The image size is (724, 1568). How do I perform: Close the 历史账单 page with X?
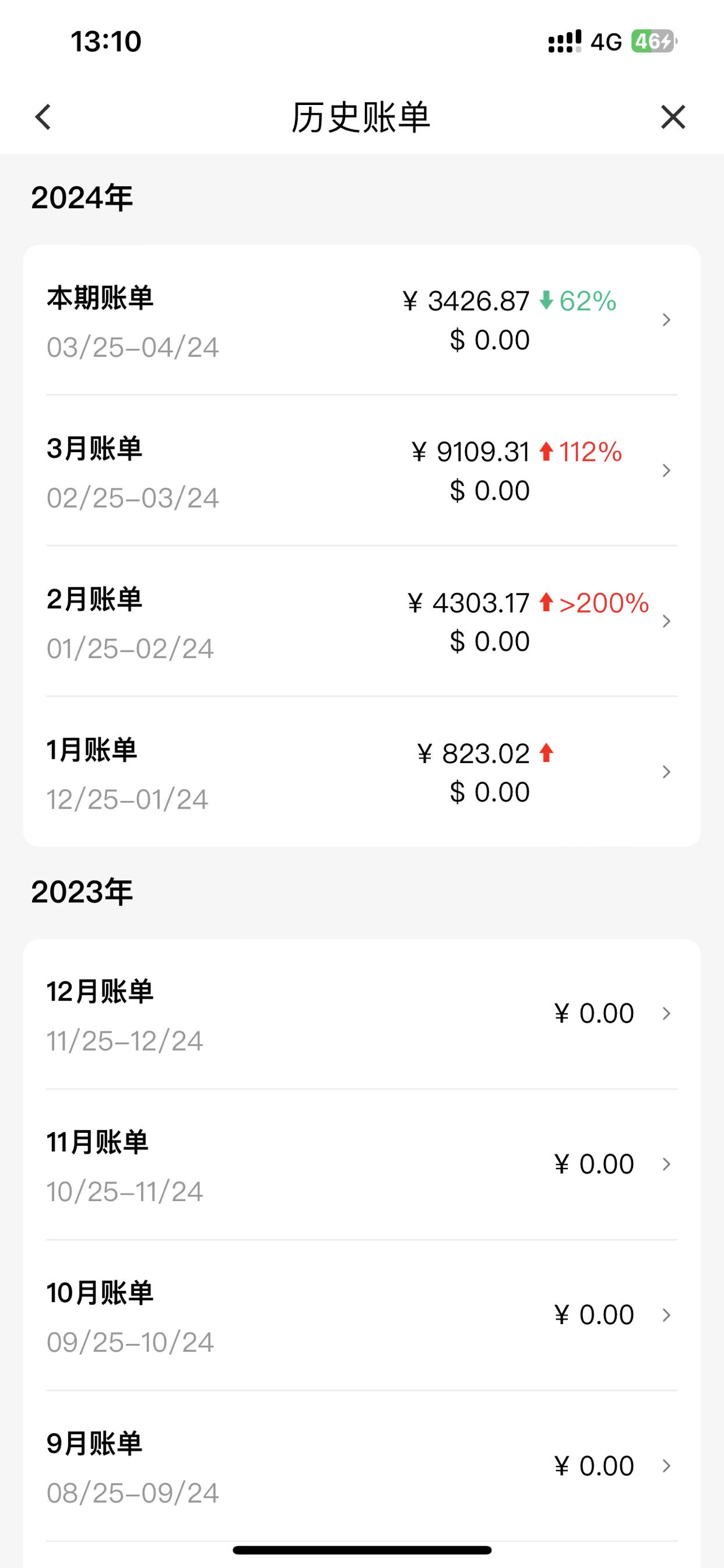673,117
